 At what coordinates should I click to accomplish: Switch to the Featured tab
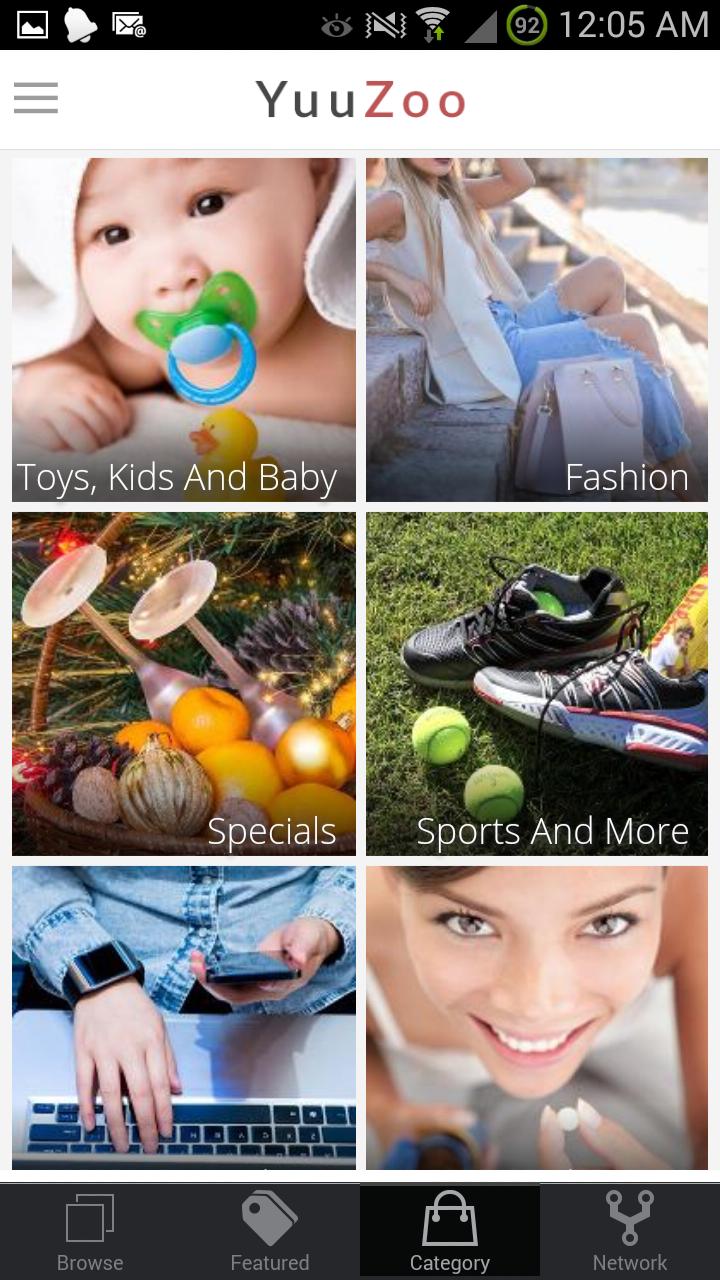click(270, 1232)
